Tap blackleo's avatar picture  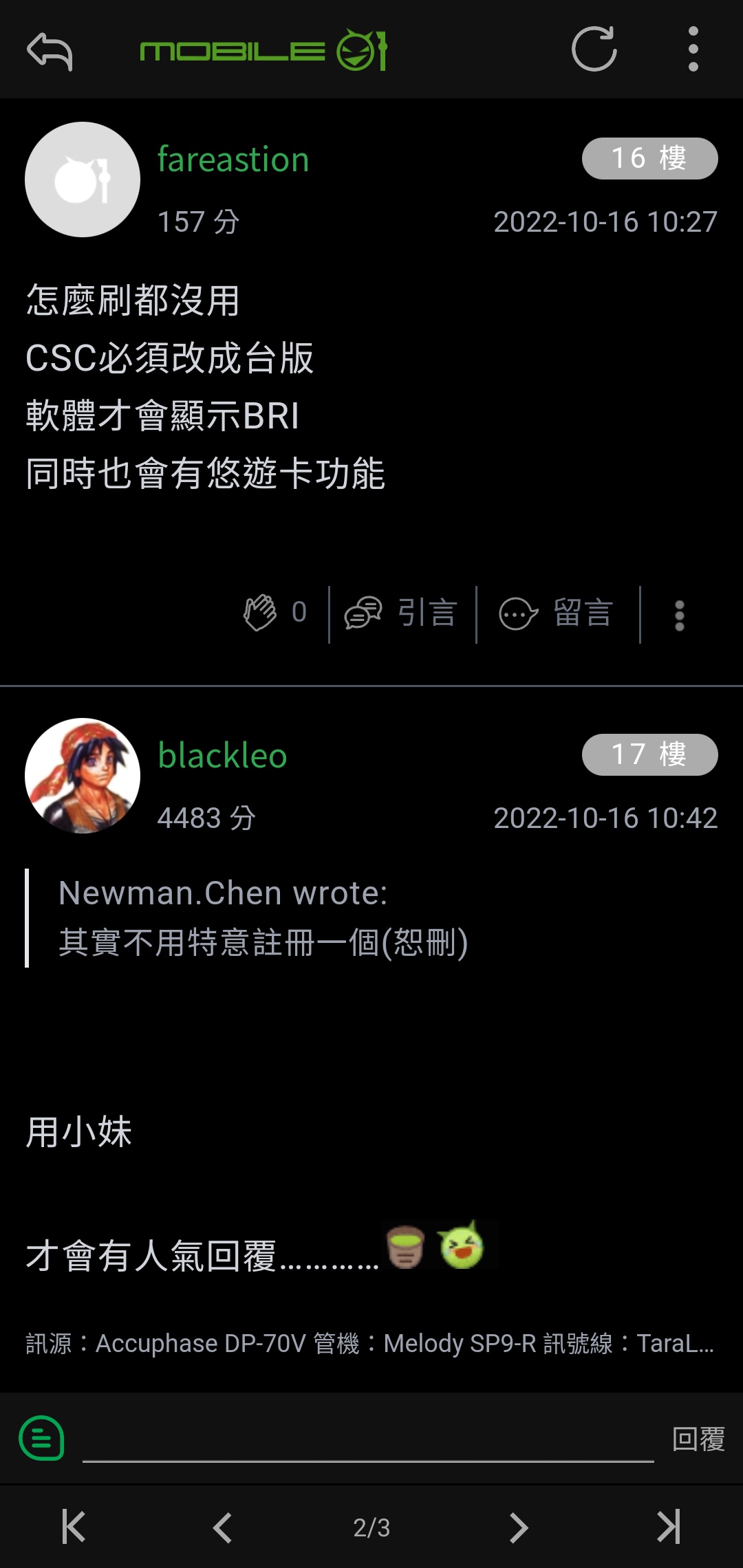pos(83,776)
